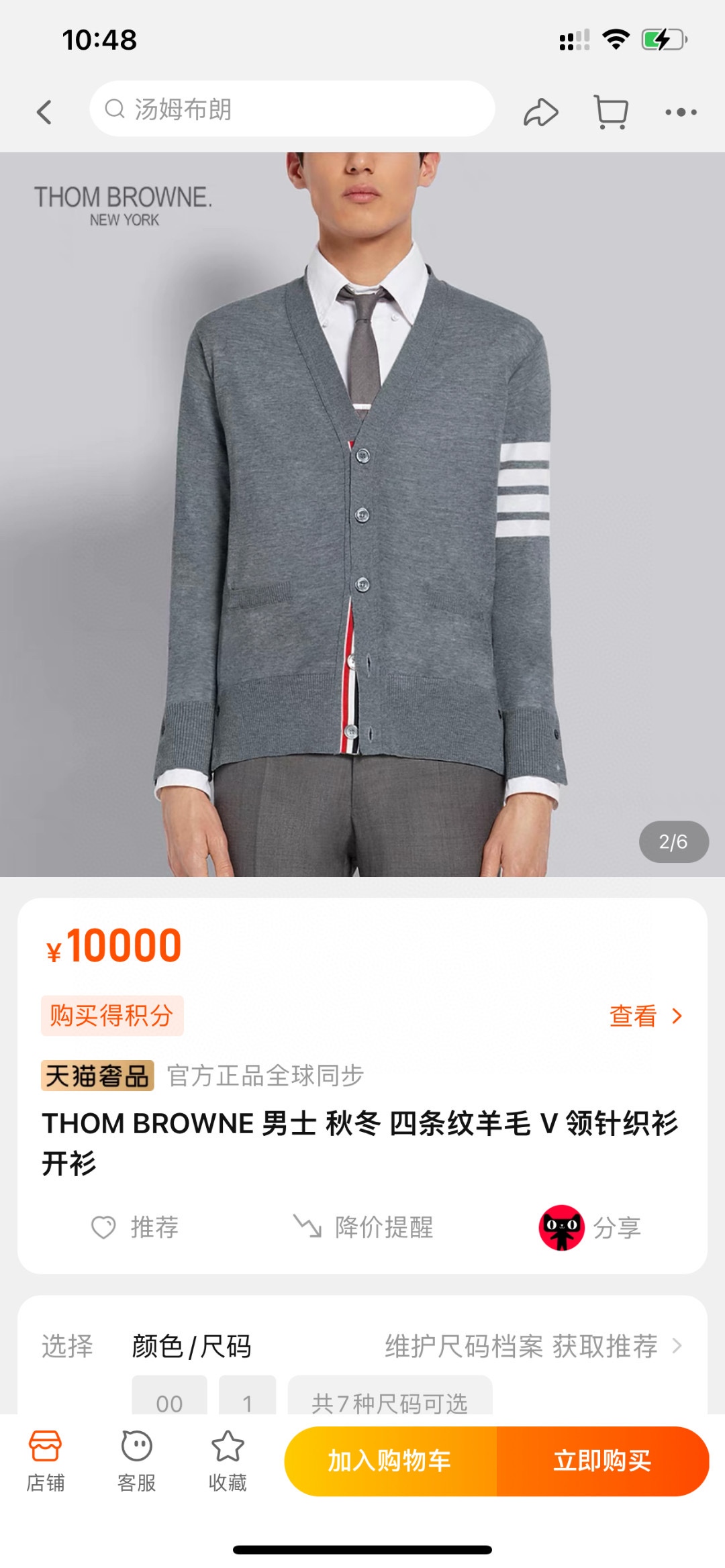
Task: Visit the 店铺 store page
Action: click(45, 1461)
